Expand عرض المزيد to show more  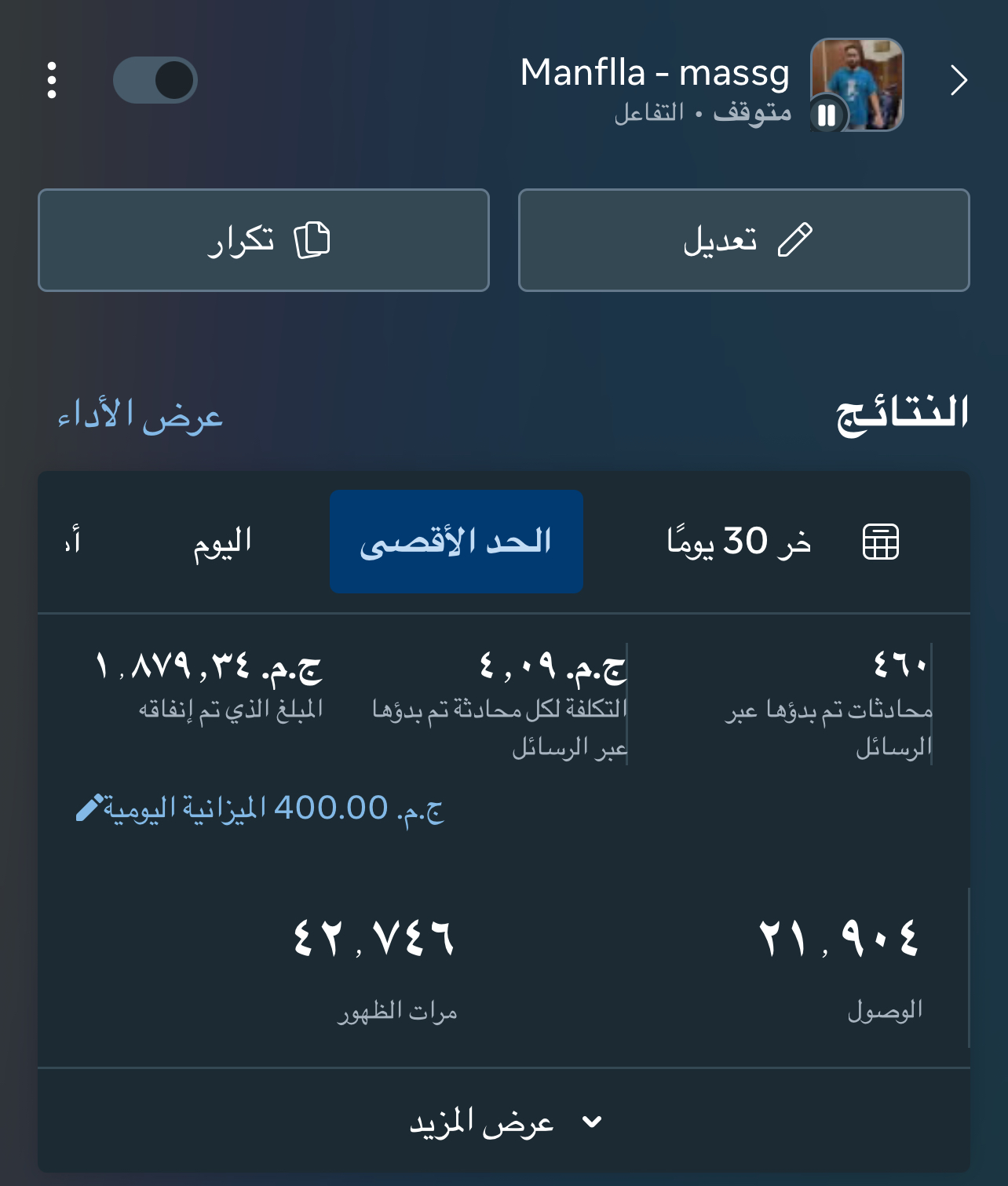click(504, 1122)
